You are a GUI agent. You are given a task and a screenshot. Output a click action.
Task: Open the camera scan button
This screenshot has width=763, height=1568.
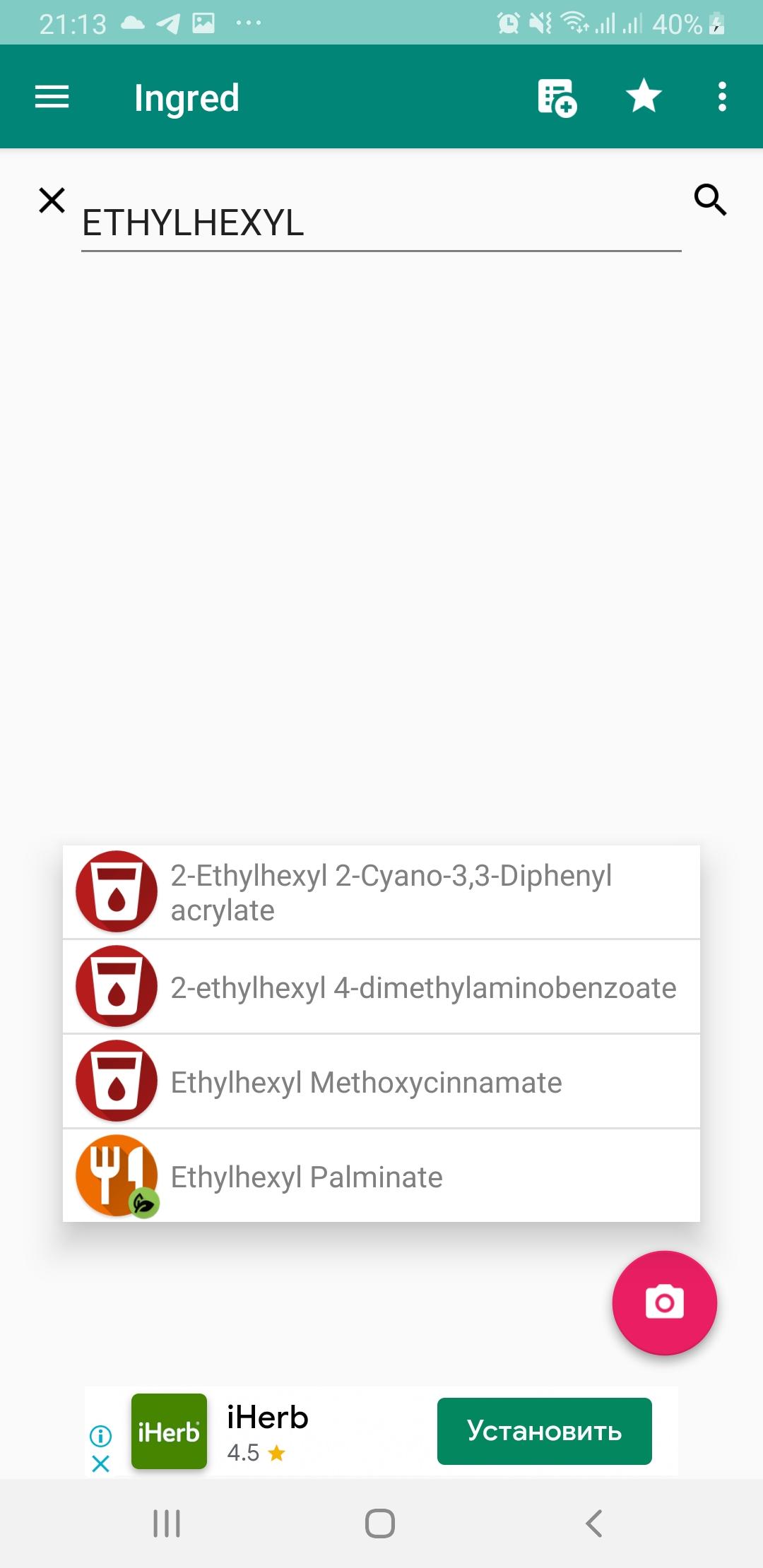pos(664,1302)
